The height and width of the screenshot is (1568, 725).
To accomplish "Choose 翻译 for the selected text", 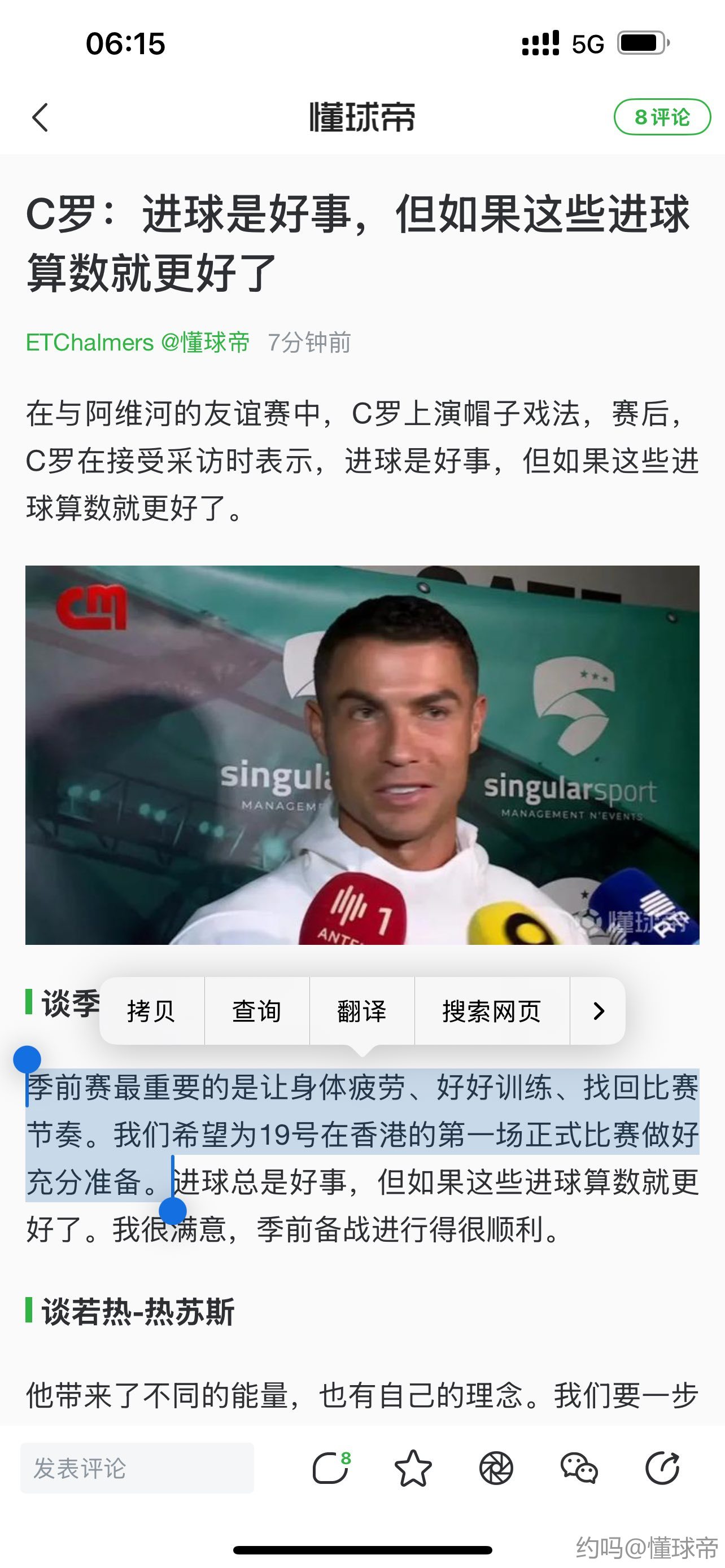I will coord(362,1011).
